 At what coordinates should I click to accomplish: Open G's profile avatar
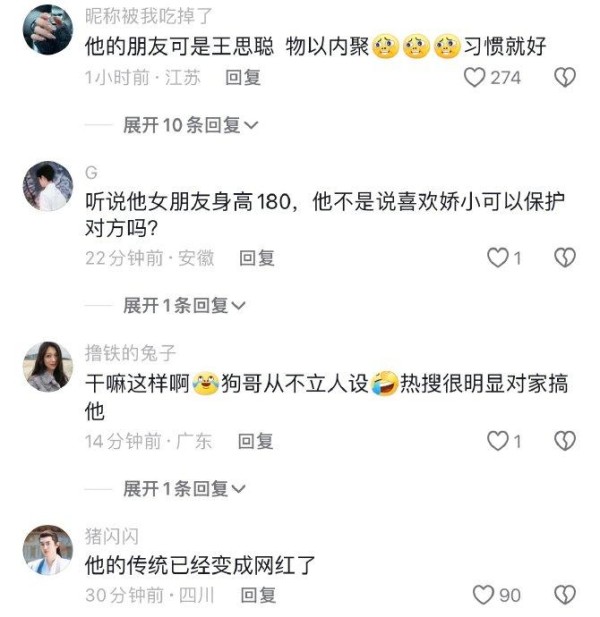point(48,186)
